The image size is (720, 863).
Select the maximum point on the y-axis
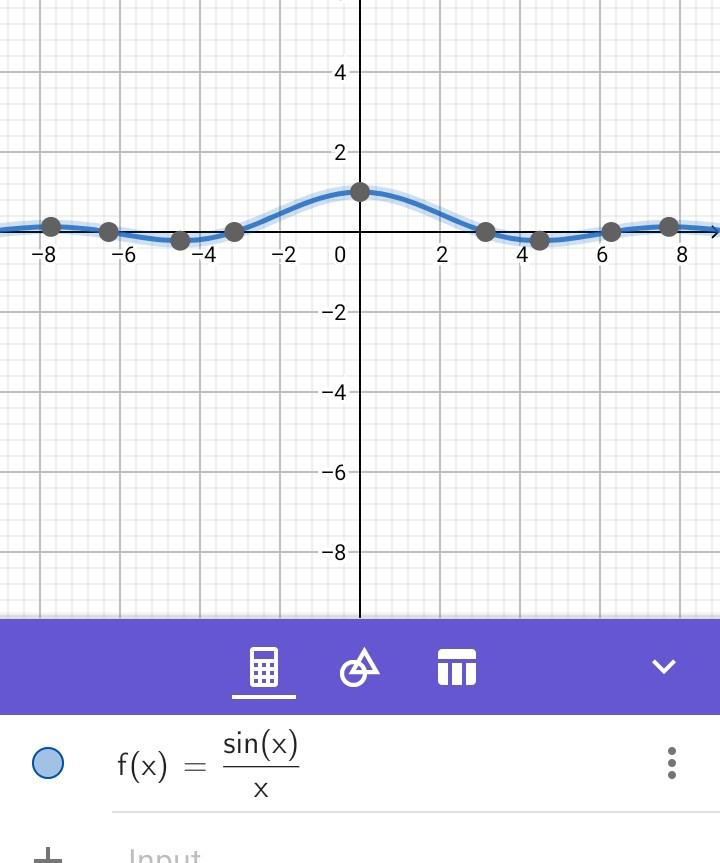point(360,192)
